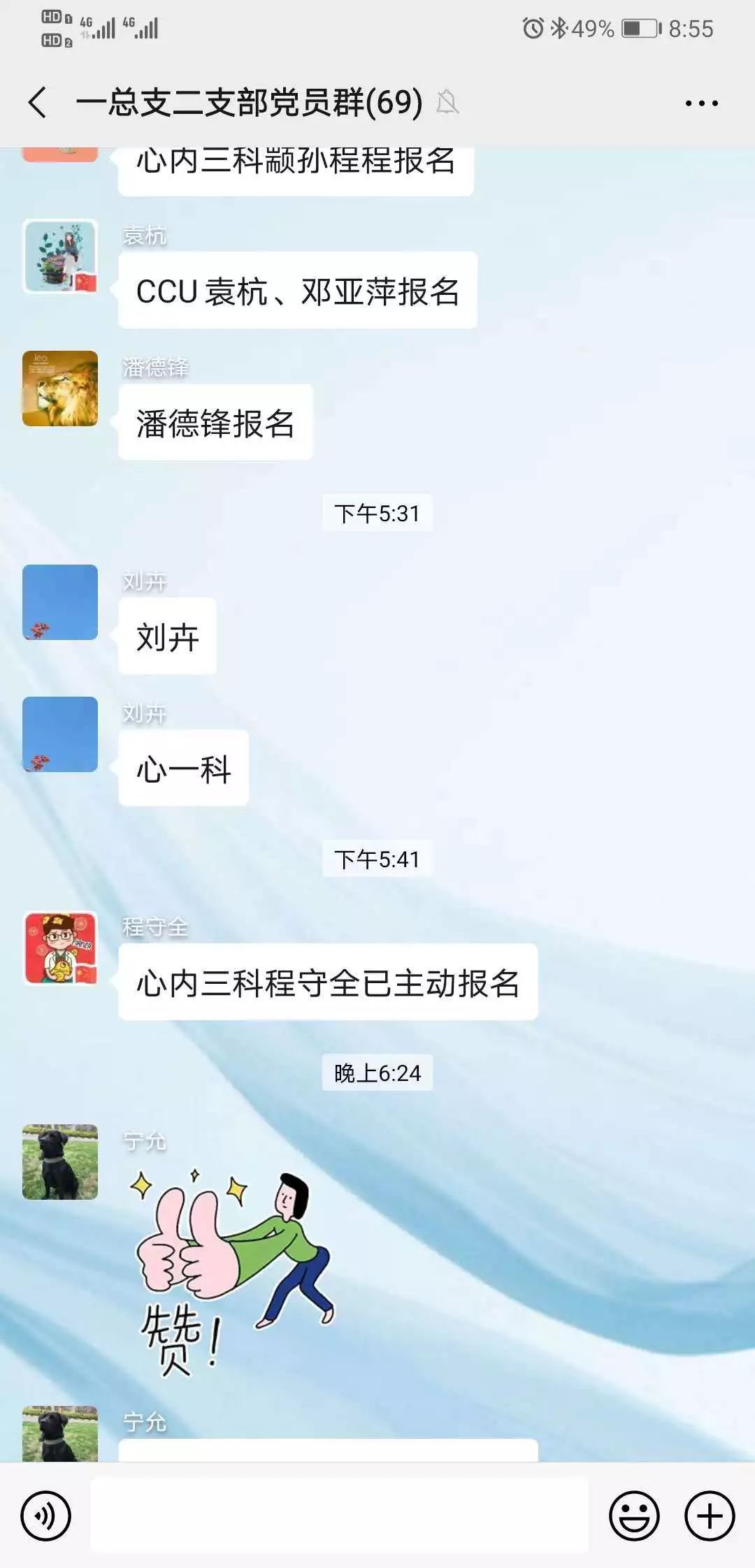Open 宁允's dog avatar above the sticker
This screenshot has height=1568, width=755.
pos(60,1162)
